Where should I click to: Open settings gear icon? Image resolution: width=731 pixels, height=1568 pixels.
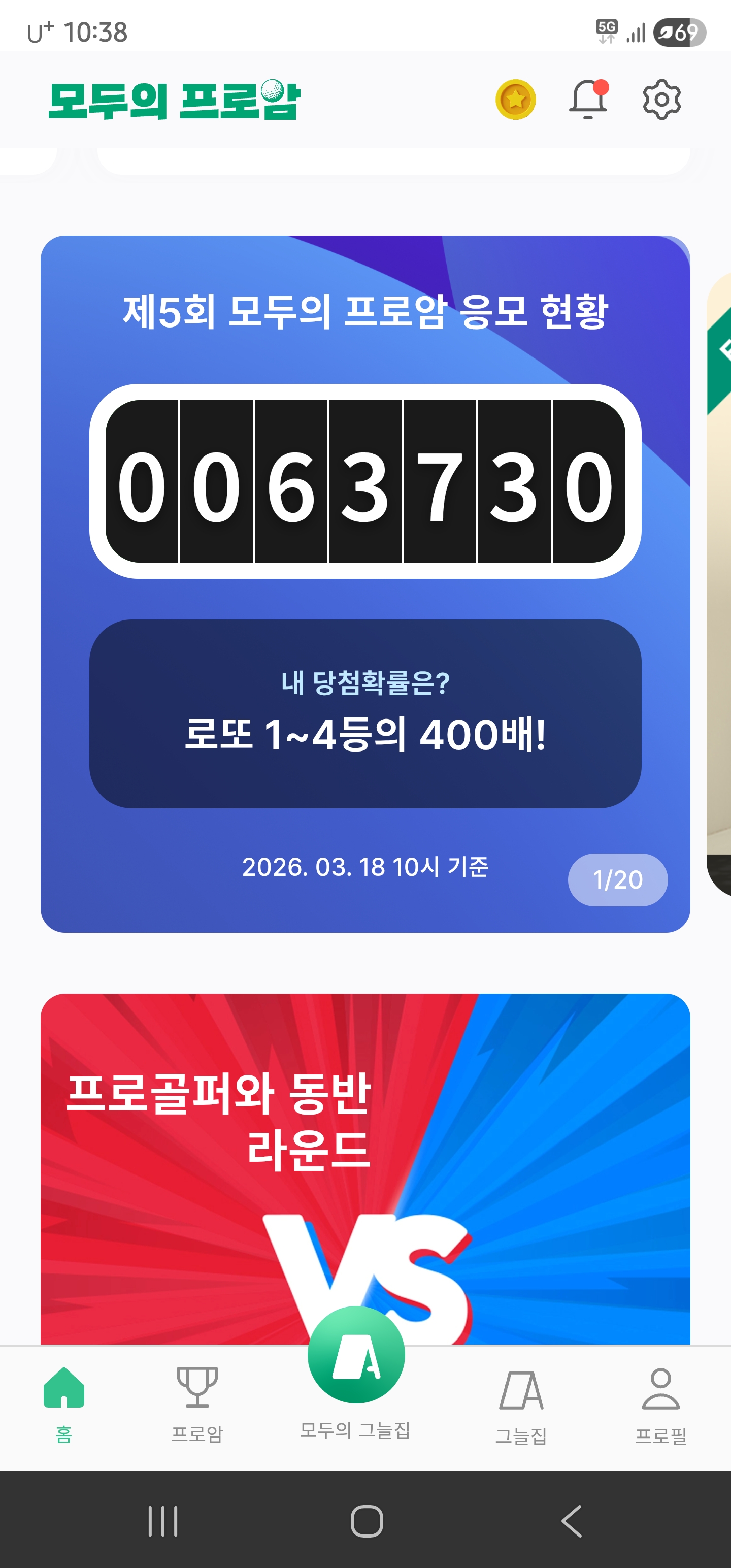coord(661,99)
